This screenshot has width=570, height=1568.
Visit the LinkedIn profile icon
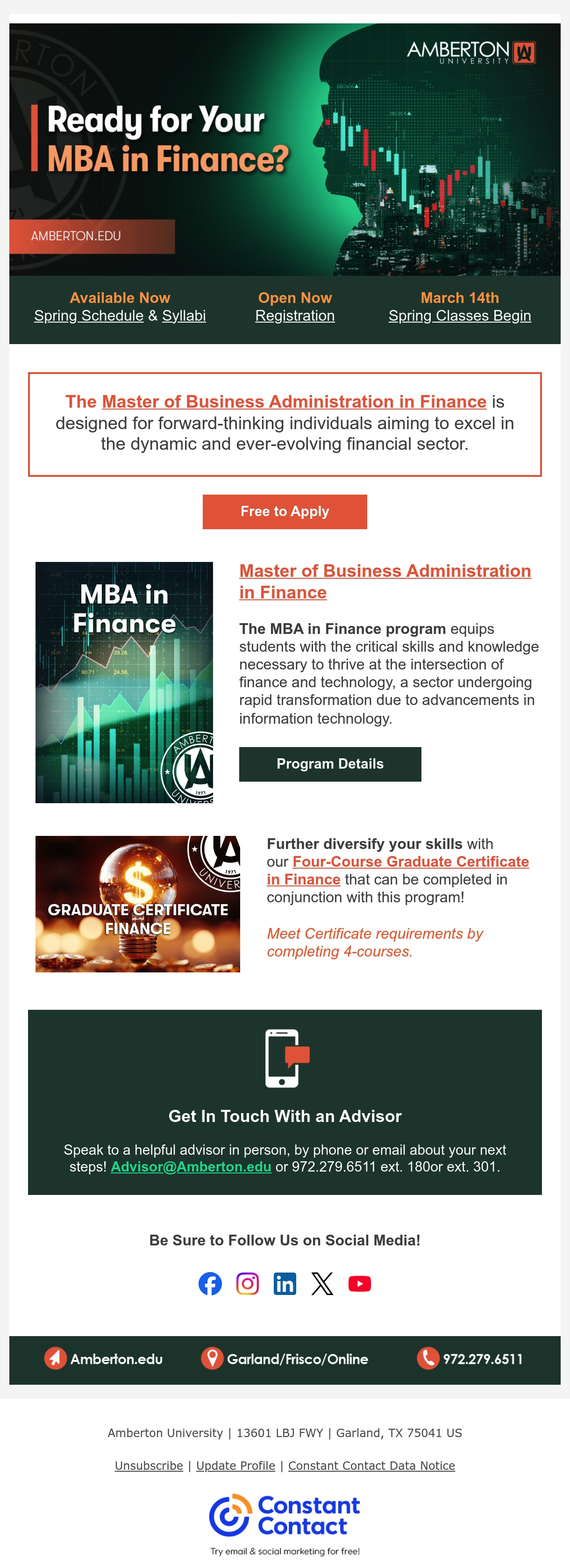point(285,1284)
